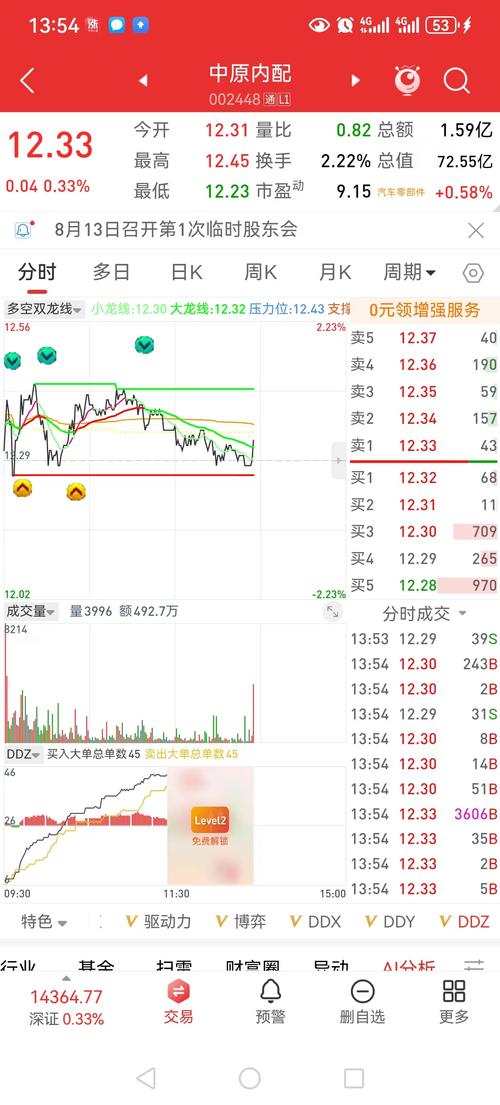Dismiss the 8月13日 shareholder meeting notice

(476, 230)
